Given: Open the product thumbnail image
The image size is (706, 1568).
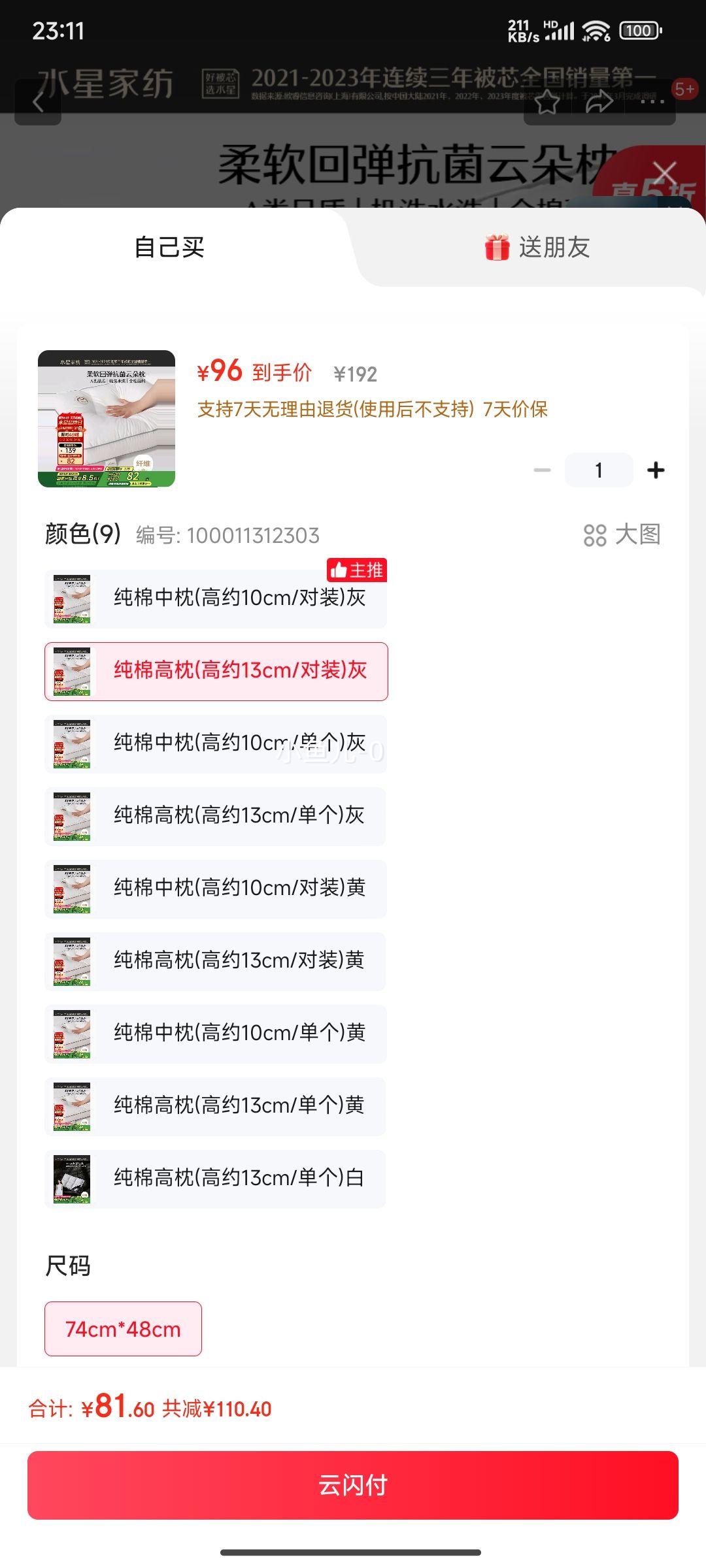Looking at the screenshot, I should (x=107, y=419).
